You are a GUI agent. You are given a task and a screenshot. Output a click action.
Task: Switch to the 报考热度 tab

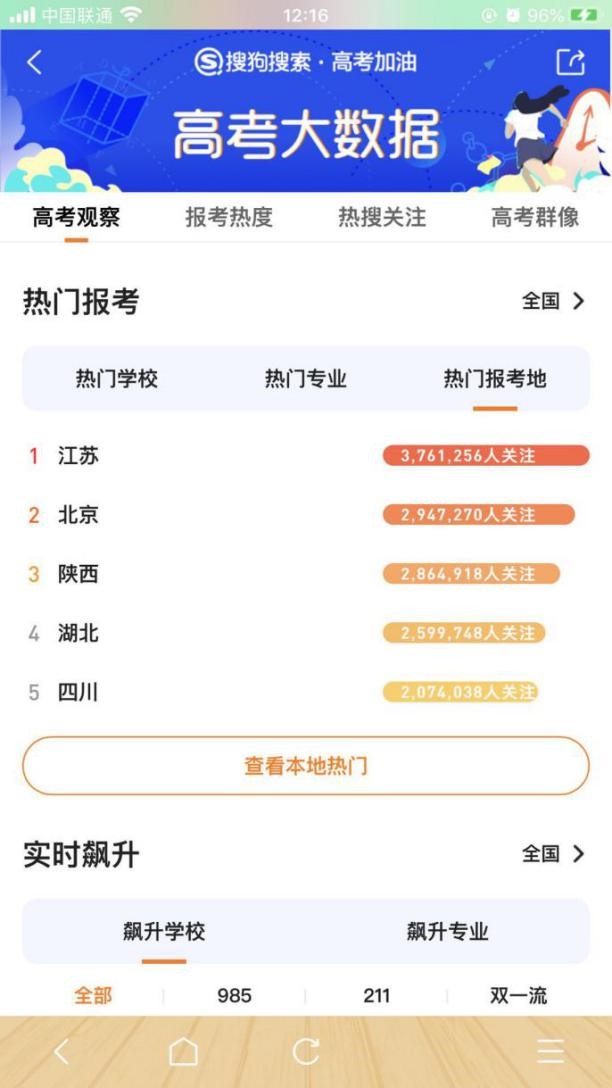[229, 217]
